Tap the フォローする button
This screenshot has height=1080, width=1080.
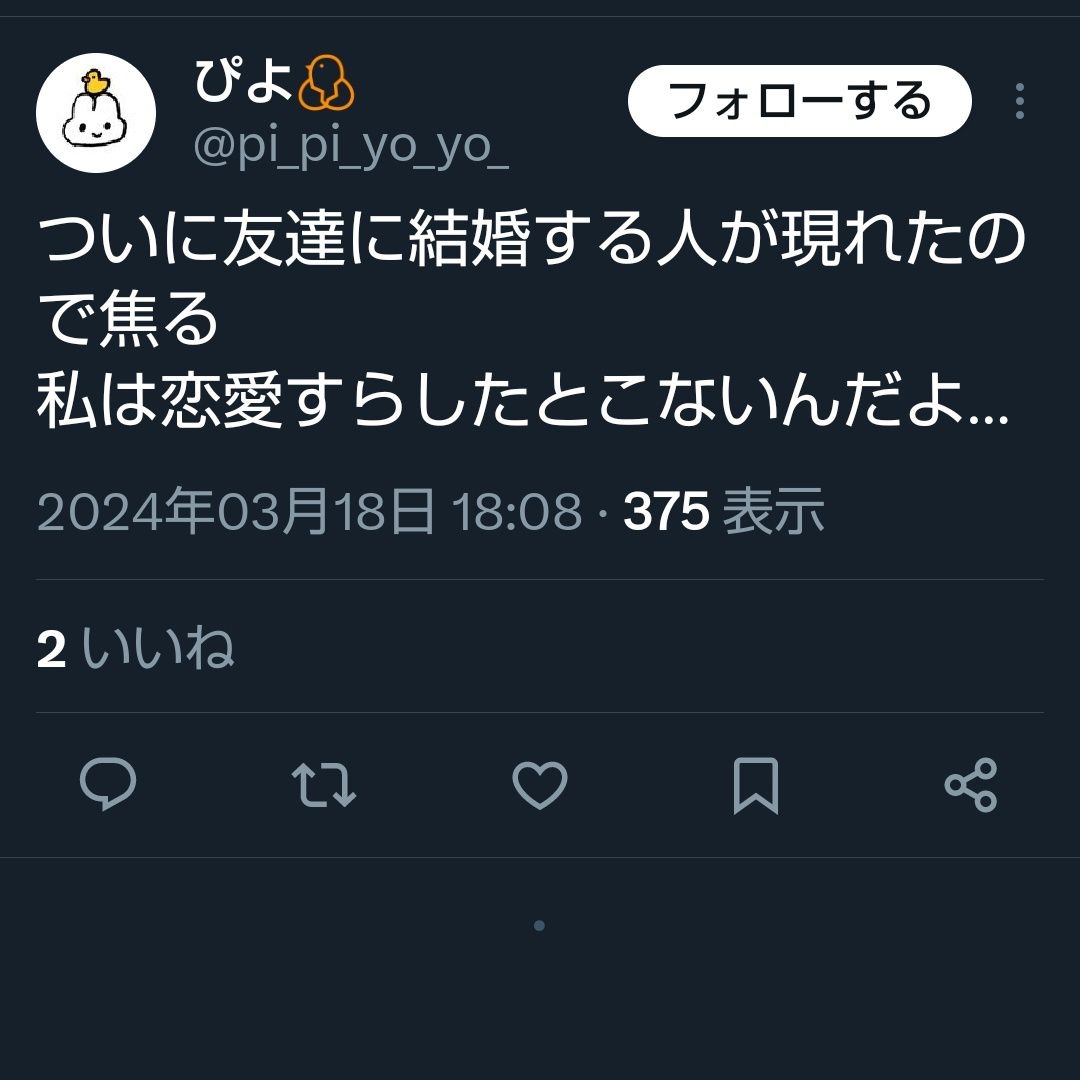tap(799, 101)
